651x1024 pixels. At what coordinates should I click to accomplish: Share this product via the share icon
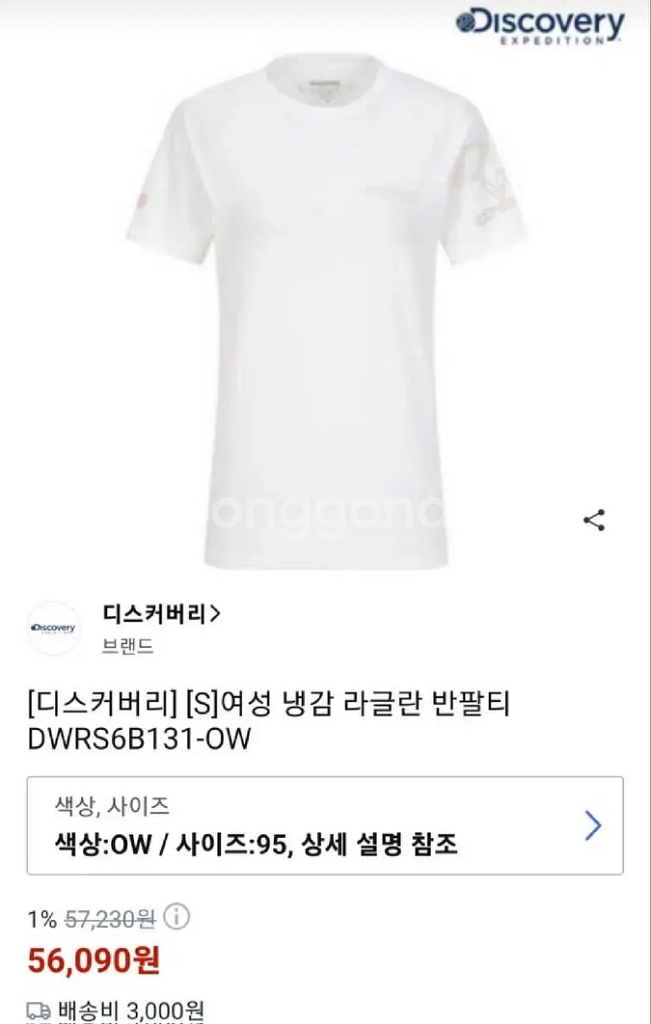[x=594, y=520]
